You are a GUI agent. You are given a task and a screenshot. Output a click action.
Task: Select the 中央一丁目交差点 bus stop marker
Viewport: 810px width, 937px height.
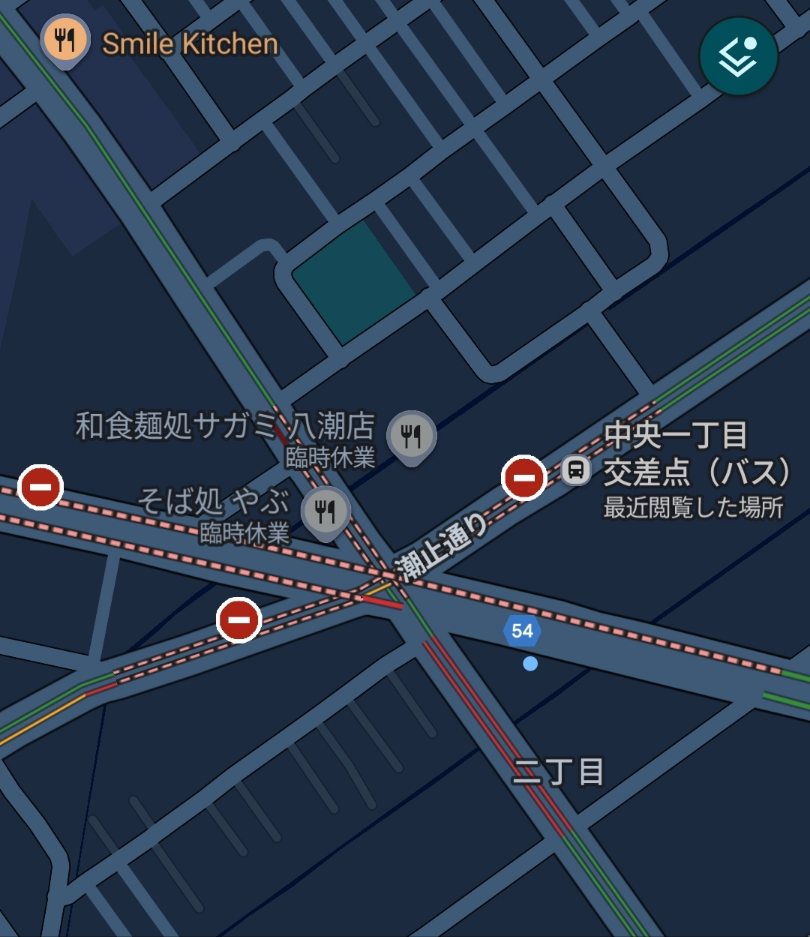point(576,469)
